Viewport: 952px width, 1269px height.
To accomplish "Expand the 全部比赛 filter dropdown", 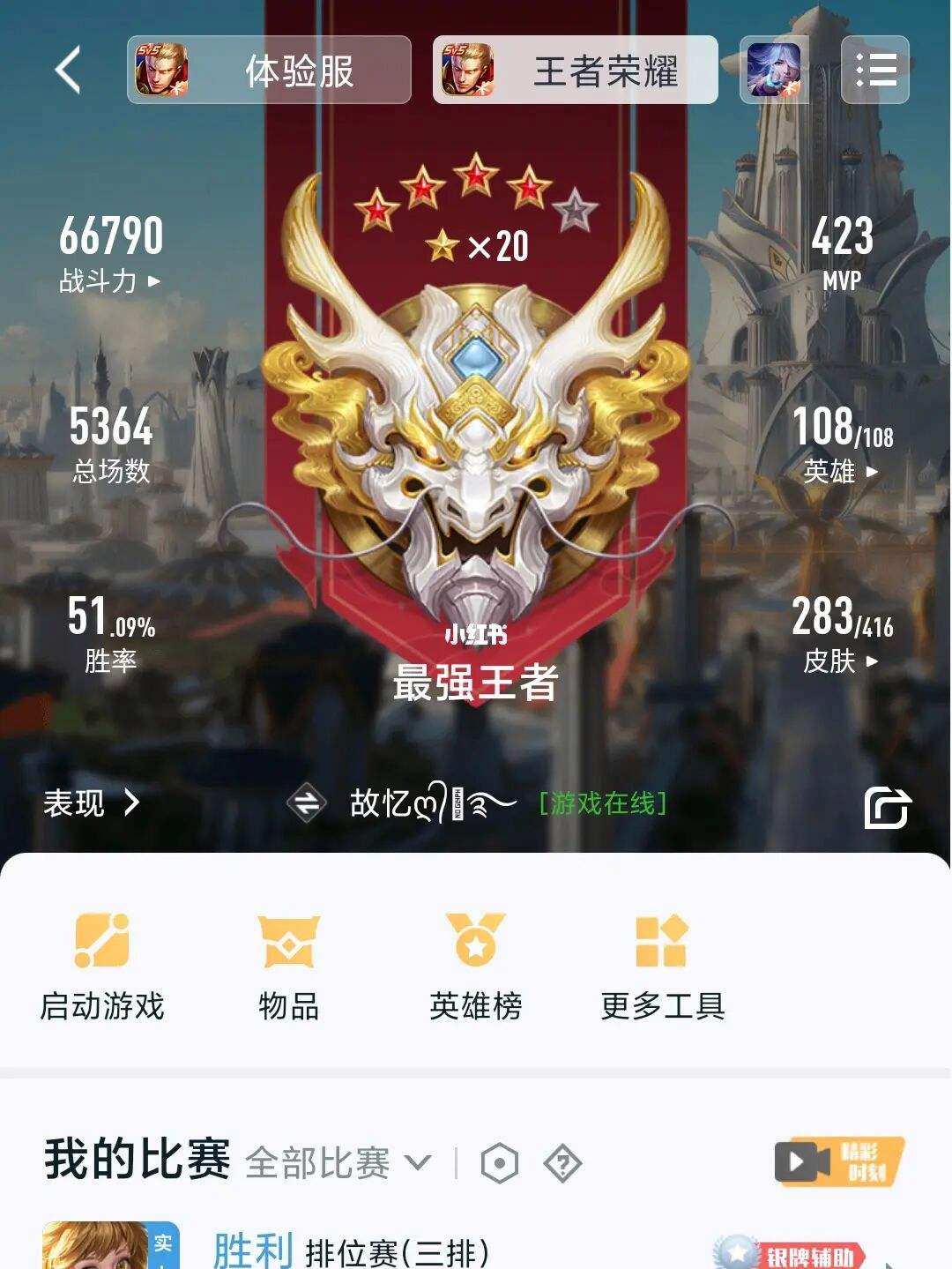I will pos(338,1163).
